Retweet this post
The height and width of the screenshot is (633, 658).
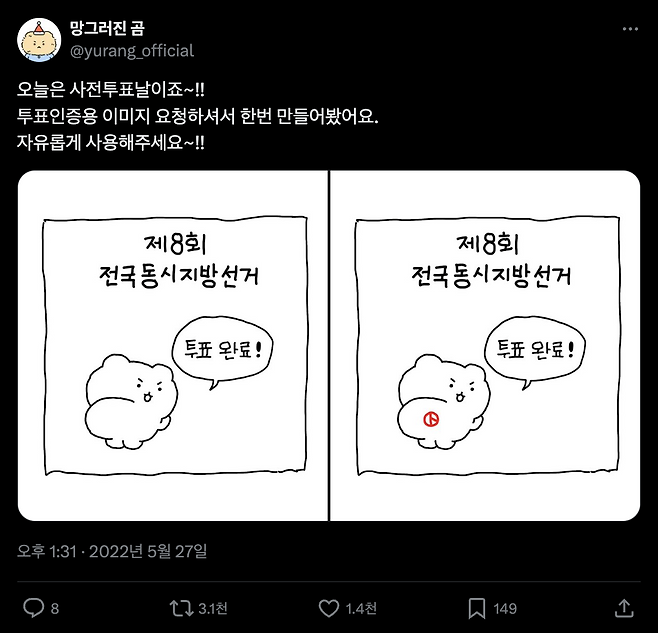coord(181,607)
